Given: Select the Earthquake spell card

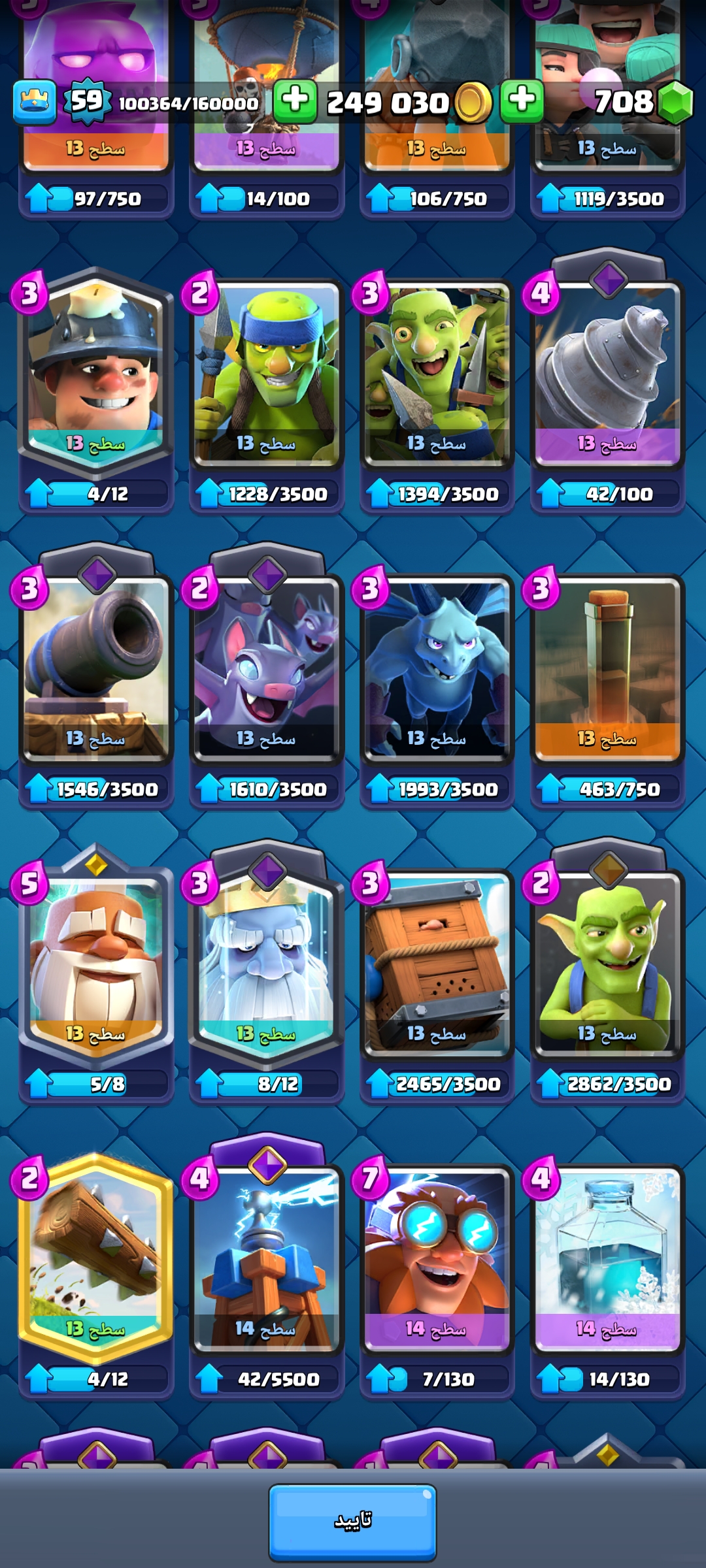Looking at the screenshot, I should point(607,668).
